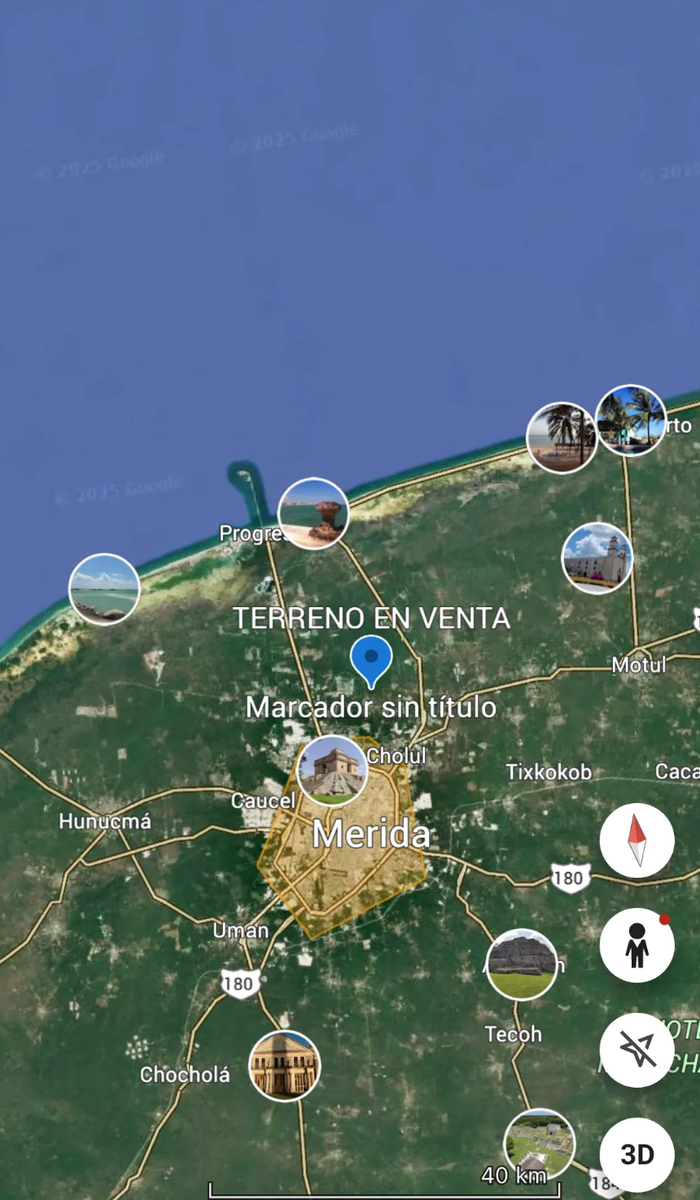
Task: Tap the location tracking button
Action: click(637, 1050)
